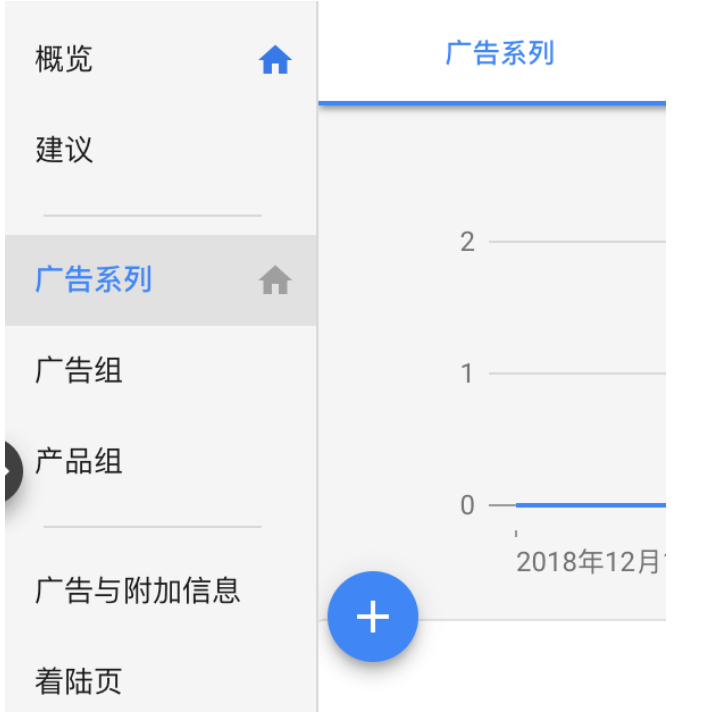Open 概览 in the side menu
The image size is (711, 720).
(64, 59)
